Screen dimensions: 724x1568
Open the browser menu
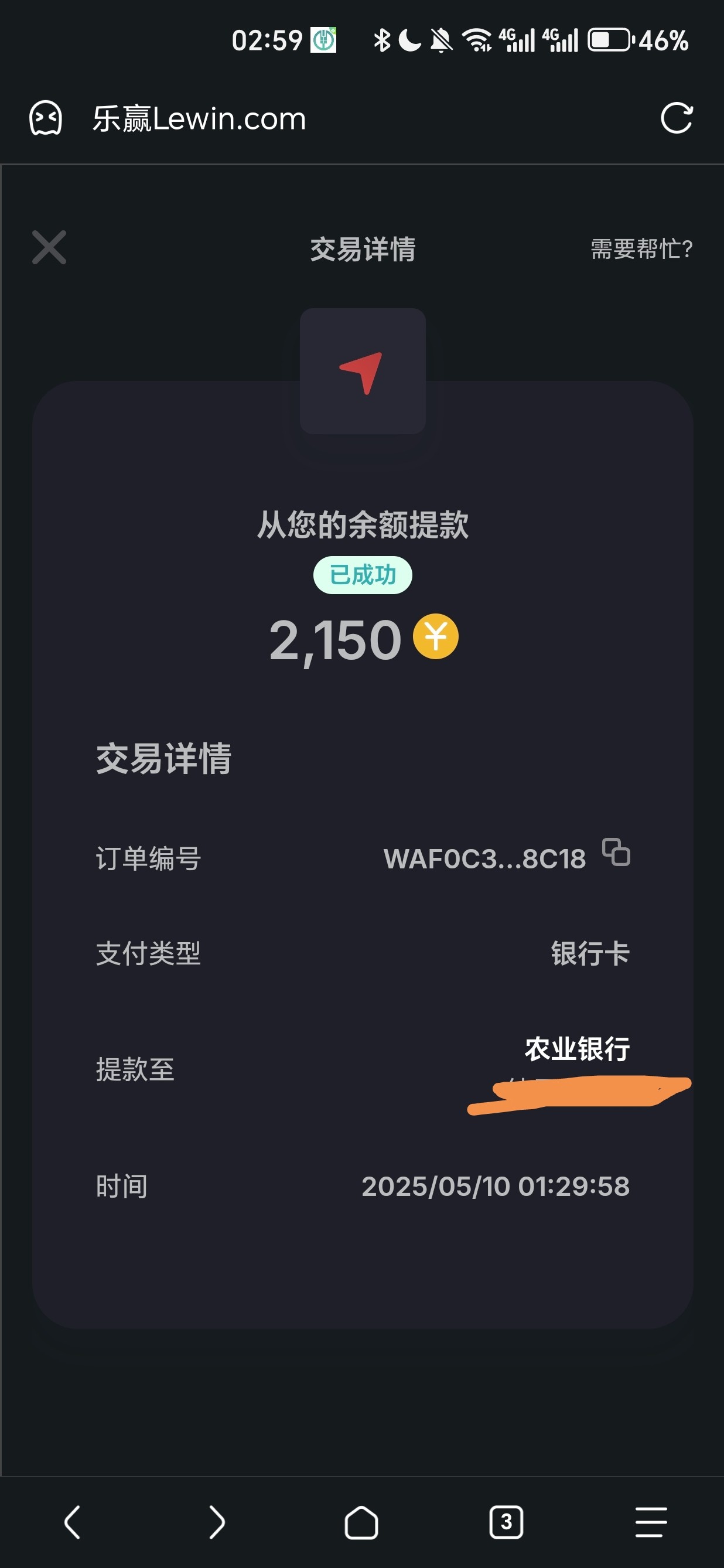[x=651, y=1522]
